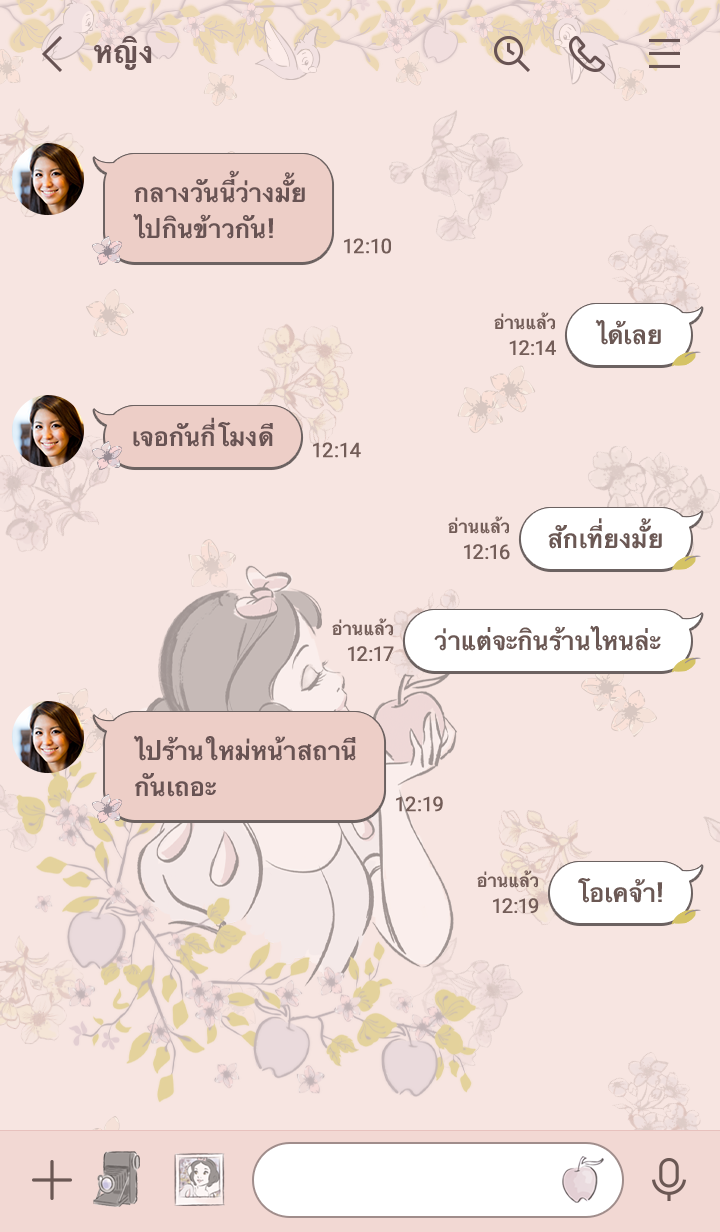
Task: Open หญิง's profile photo beside the 12:10 message
Action: click(x=48, y=179)
